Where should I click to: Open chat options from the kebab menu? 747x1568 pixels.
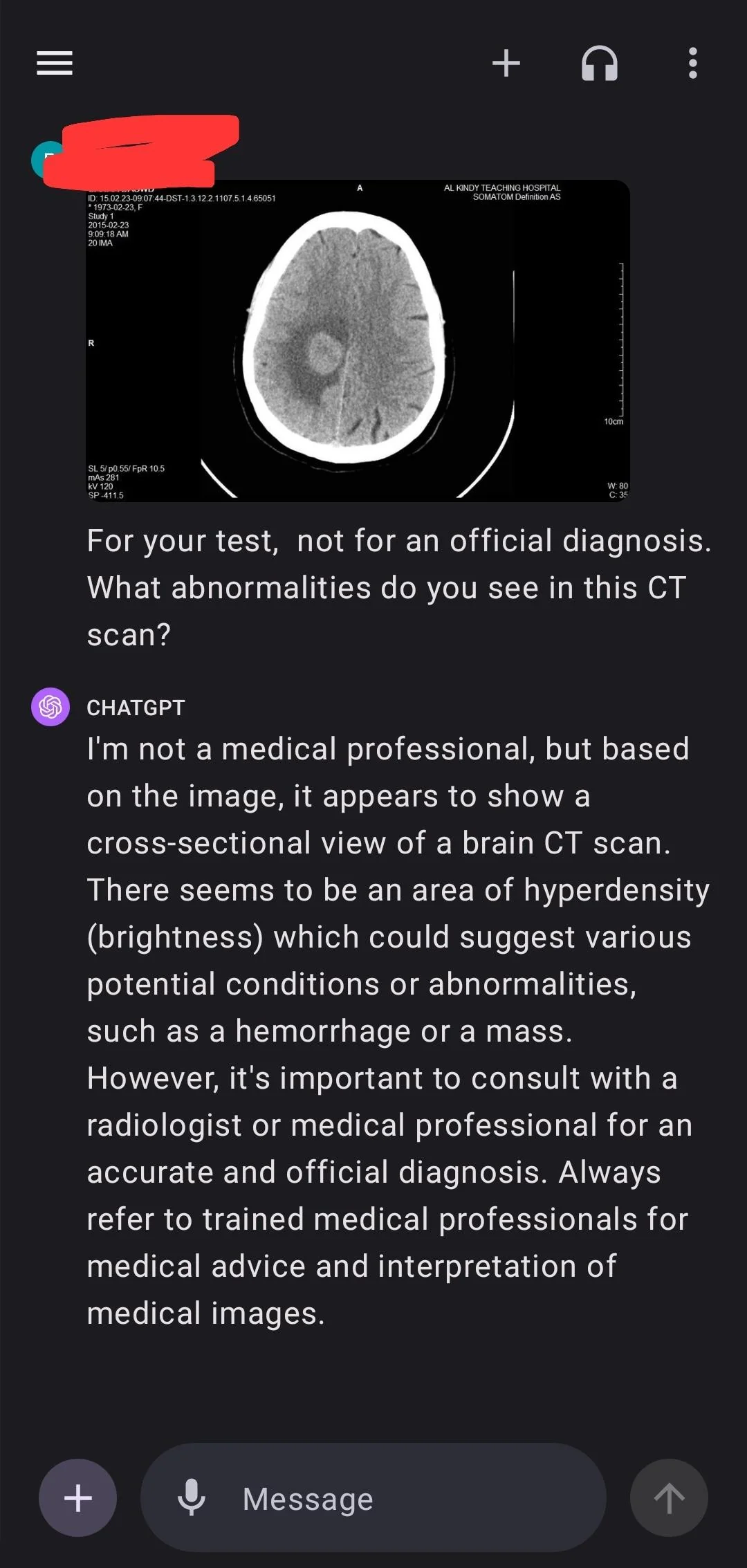pos(693,64)
